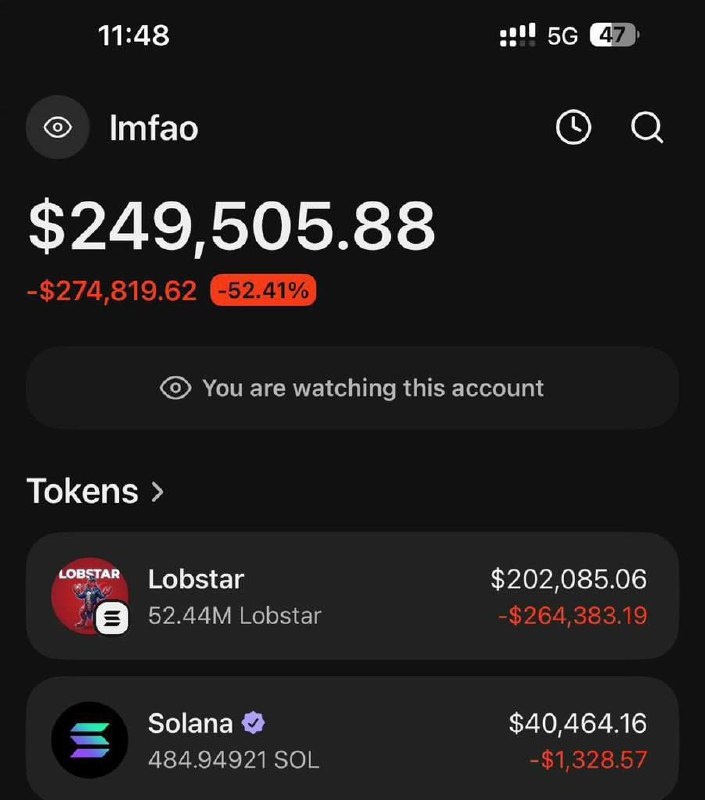Open the activity history clock

click(573, 127)
